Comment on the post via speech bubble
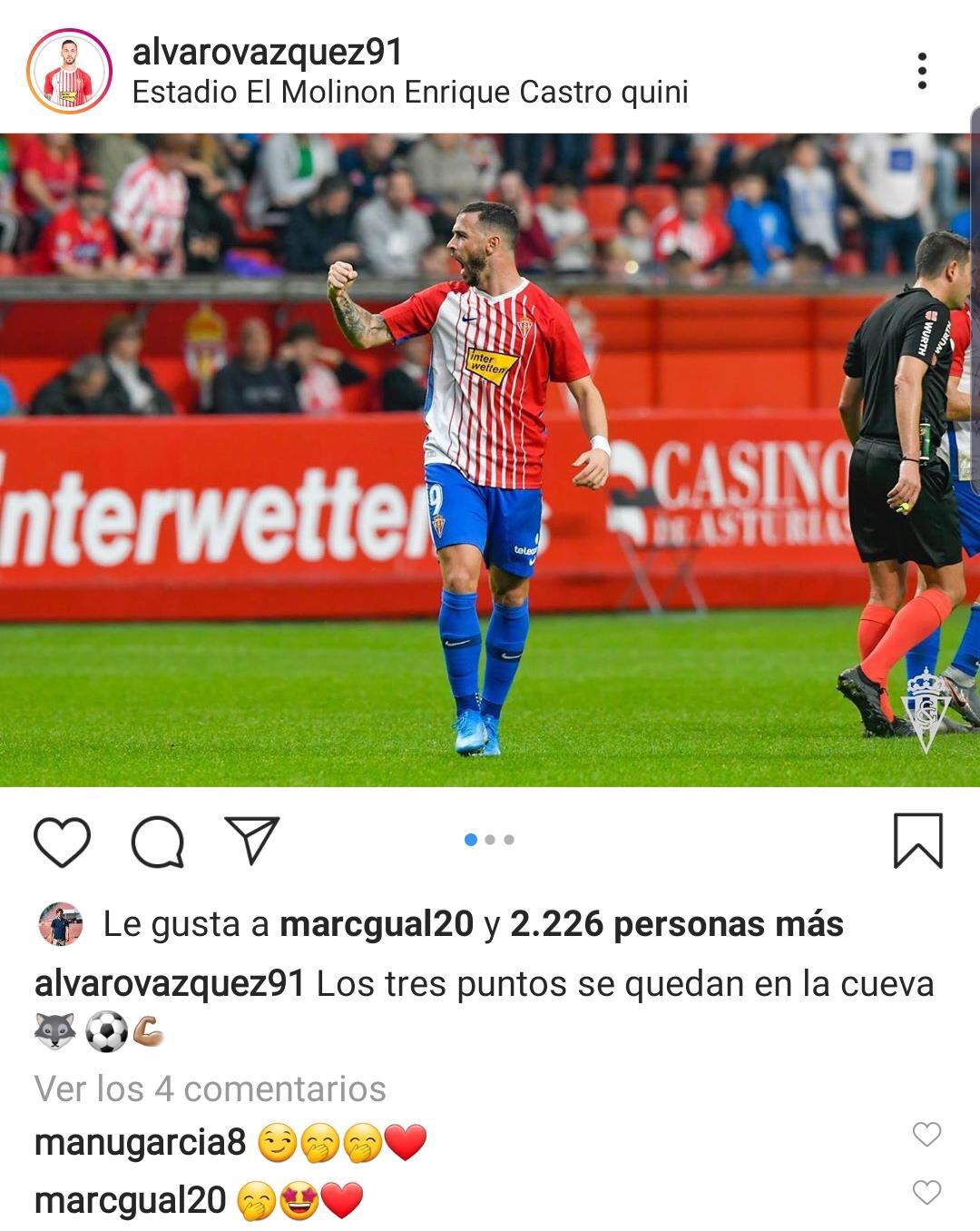The image size is (980, 1231). pyautogui.click(x=158, y=842)
